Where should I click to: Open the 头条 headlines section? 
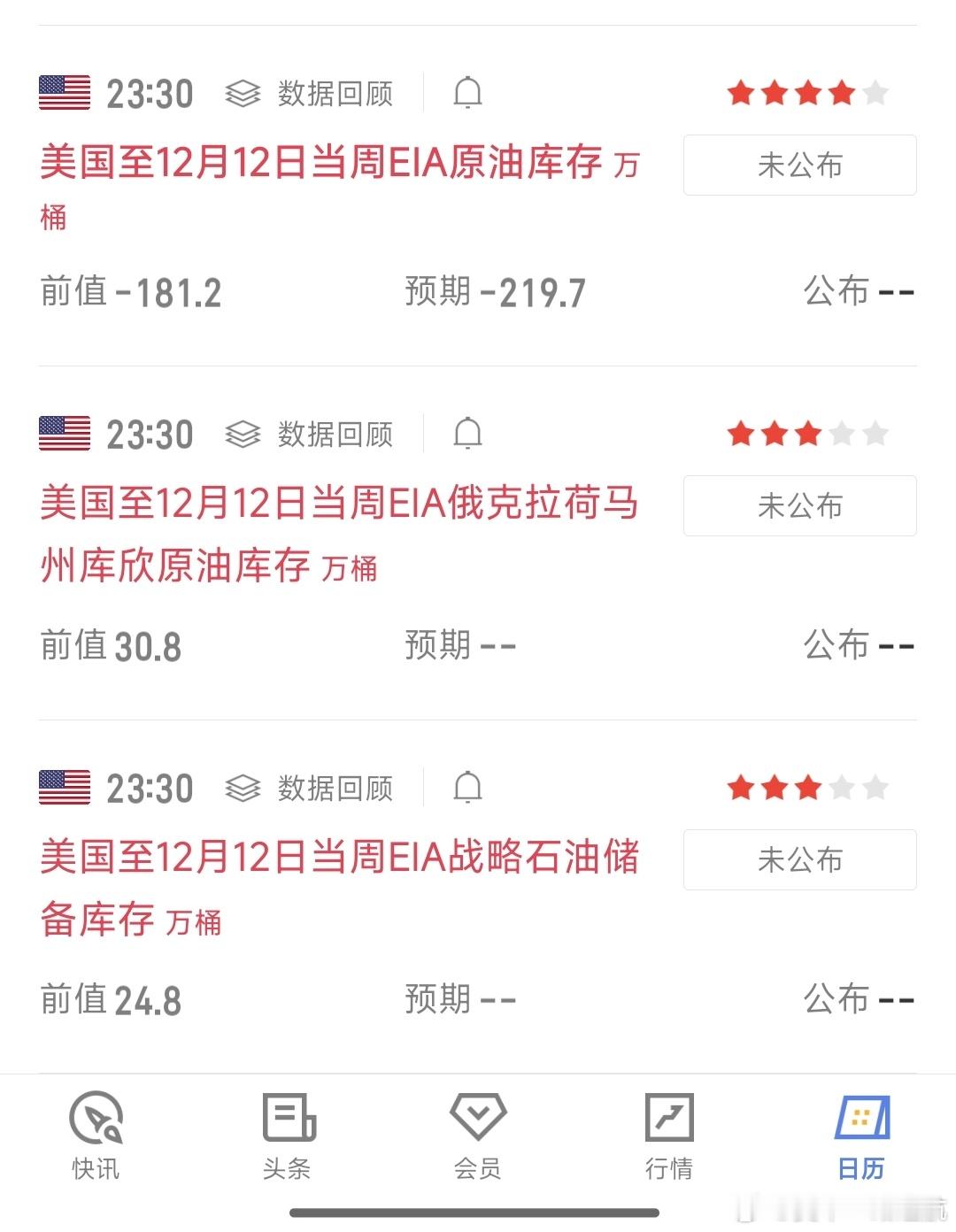pyautogui.click(x=287, y=1142)
